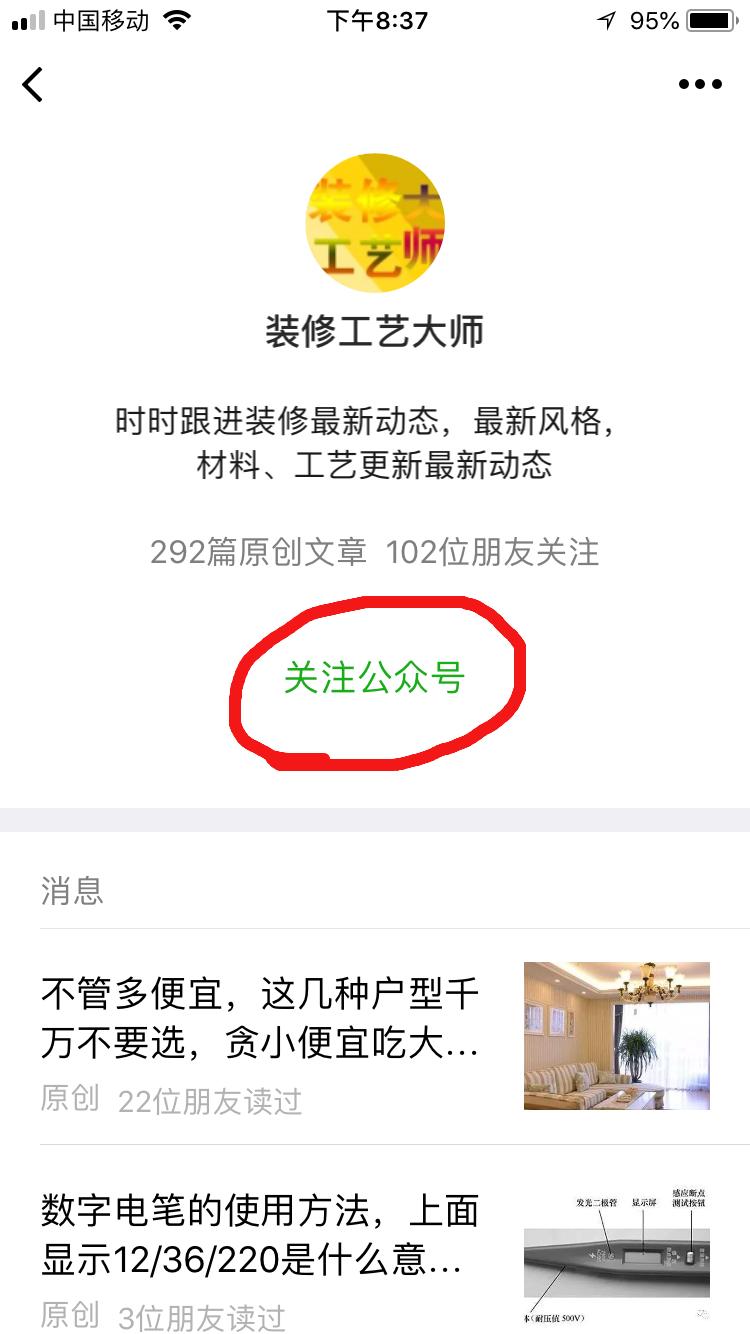Tap the 装修工艺大师 profile avatar
This screenshot has height=1334, width=750.
375,222
